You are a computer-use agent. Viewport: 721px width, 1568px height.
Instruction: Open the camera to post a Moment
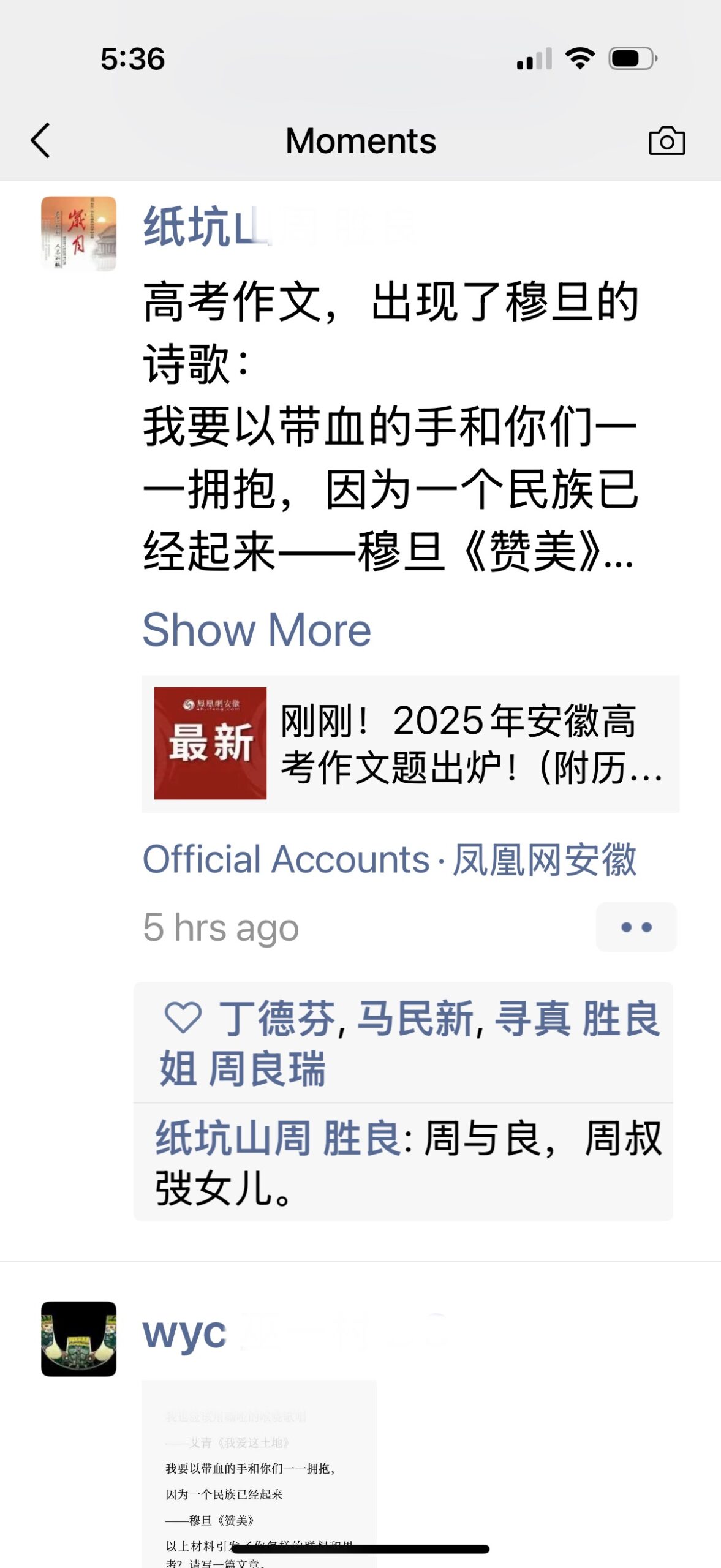click(x=666, y=141)
